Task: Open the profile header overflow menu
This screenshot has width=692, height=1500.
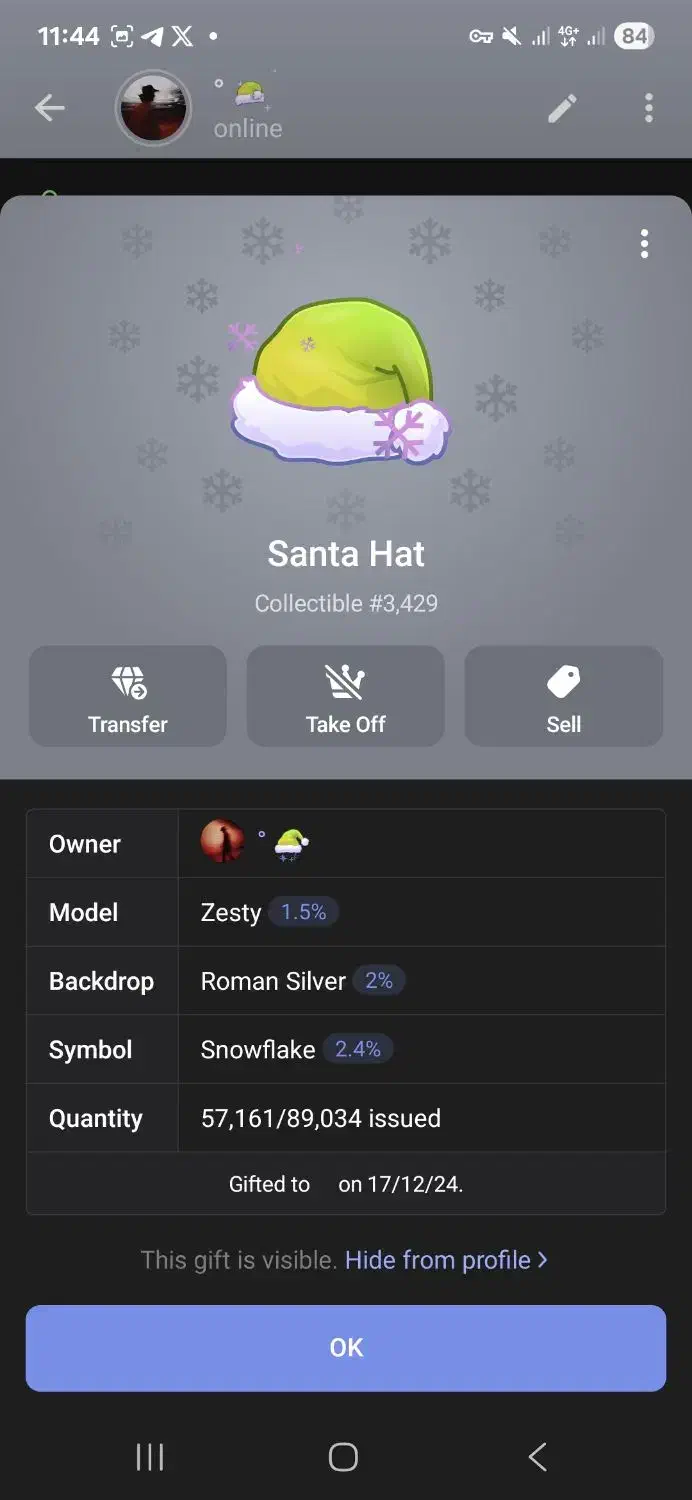Action: click(x=649, y=108)
